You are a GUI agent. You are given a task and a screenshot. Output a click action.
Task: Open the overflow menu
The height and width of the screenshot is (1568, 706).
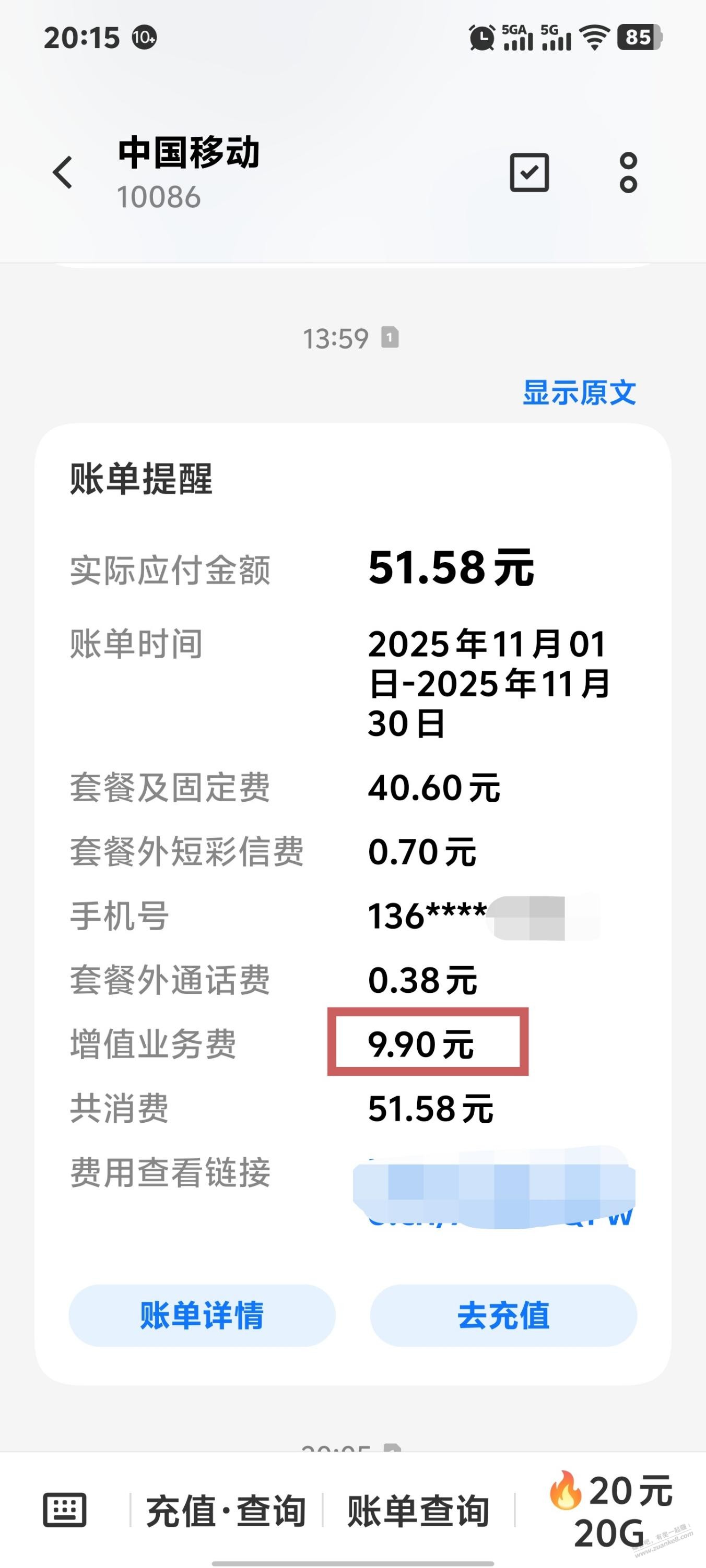[x=628, y=173]
